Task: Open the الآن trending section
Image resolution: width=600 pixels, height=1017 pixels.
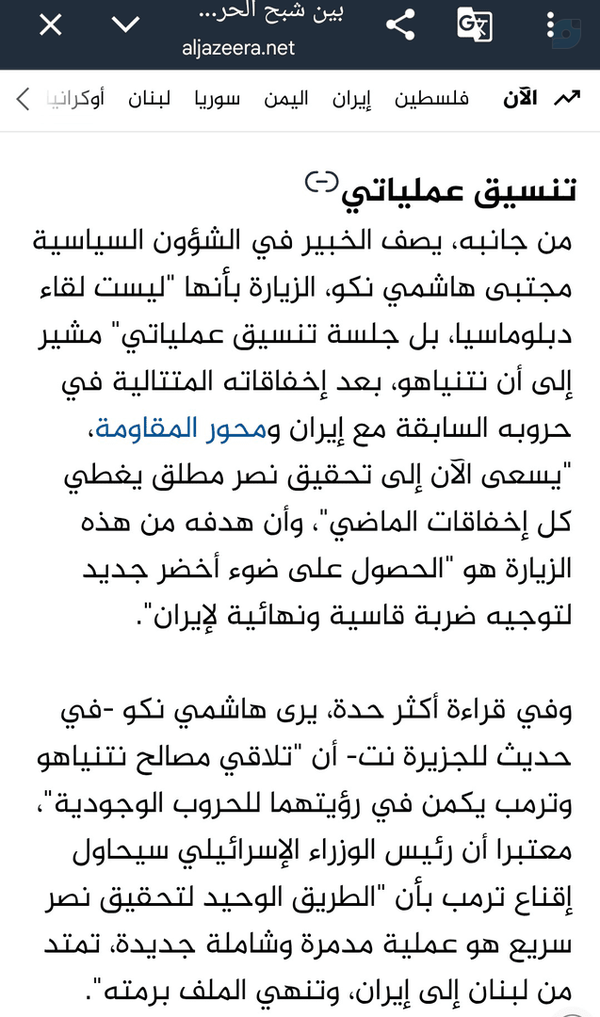Action: tap(542, 99)
